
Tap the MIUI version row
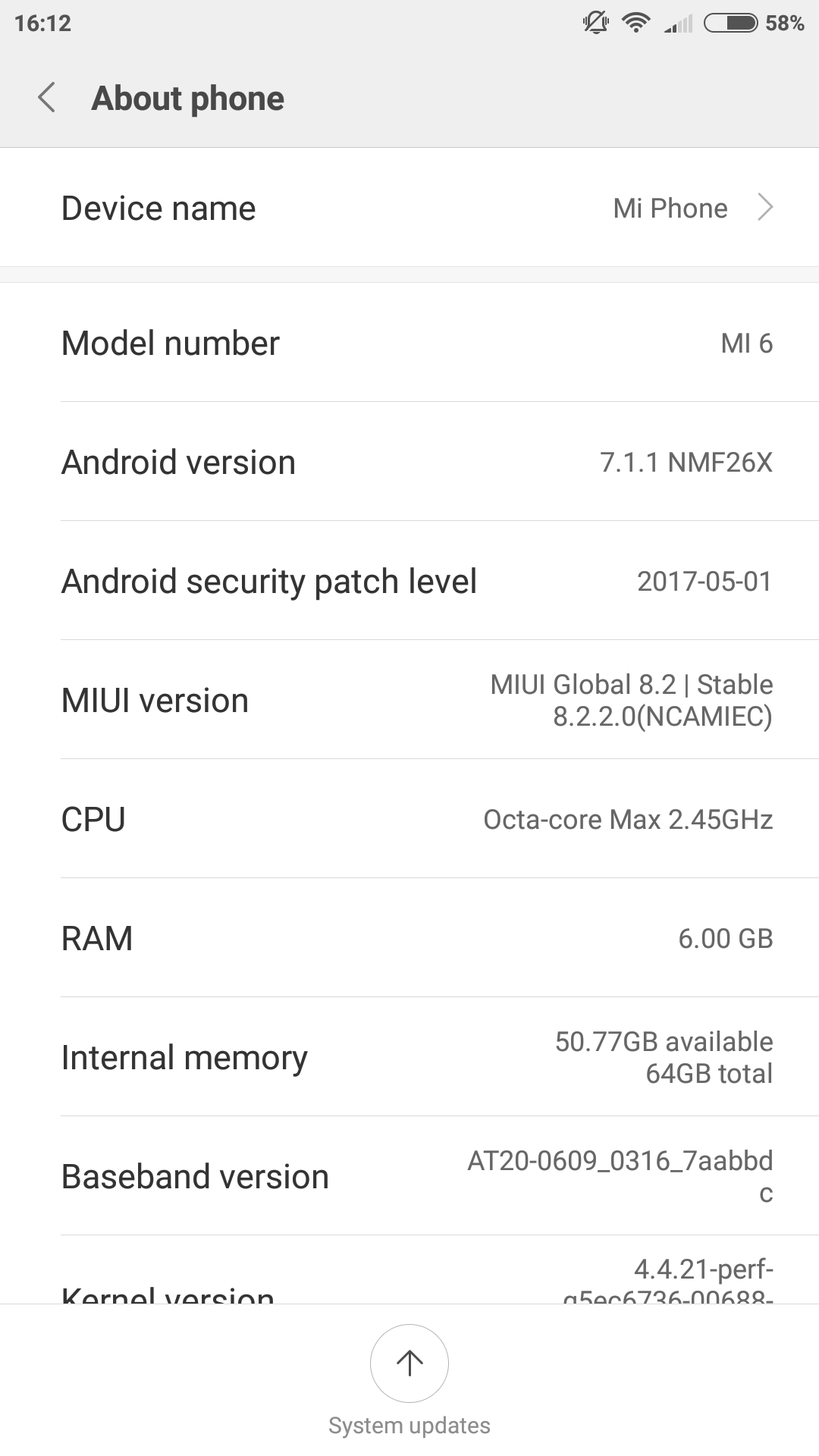[409, 700]
